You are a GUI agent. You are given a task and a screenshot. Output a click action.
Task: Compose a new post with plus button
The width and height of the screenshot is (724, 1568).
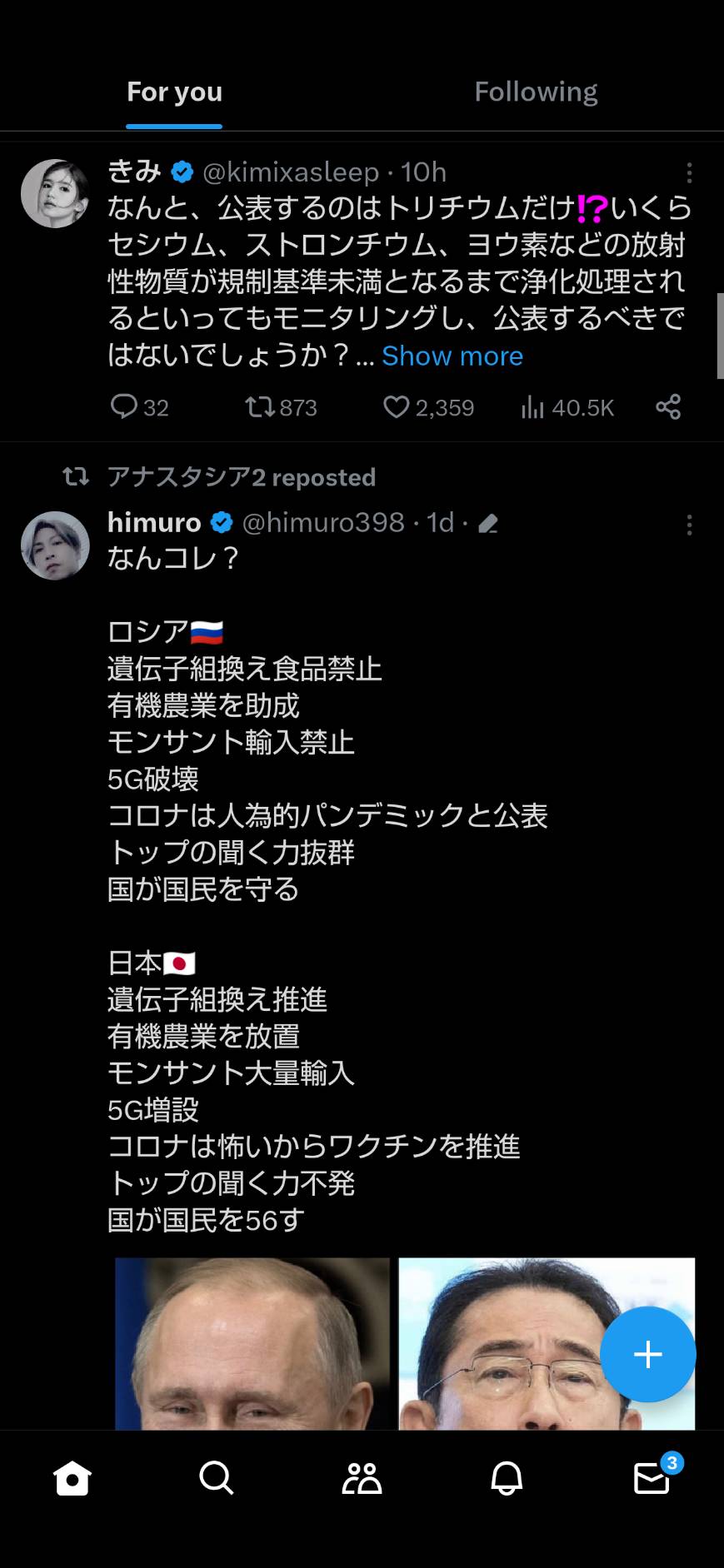pyautogui.click(x=647, y=1355)
